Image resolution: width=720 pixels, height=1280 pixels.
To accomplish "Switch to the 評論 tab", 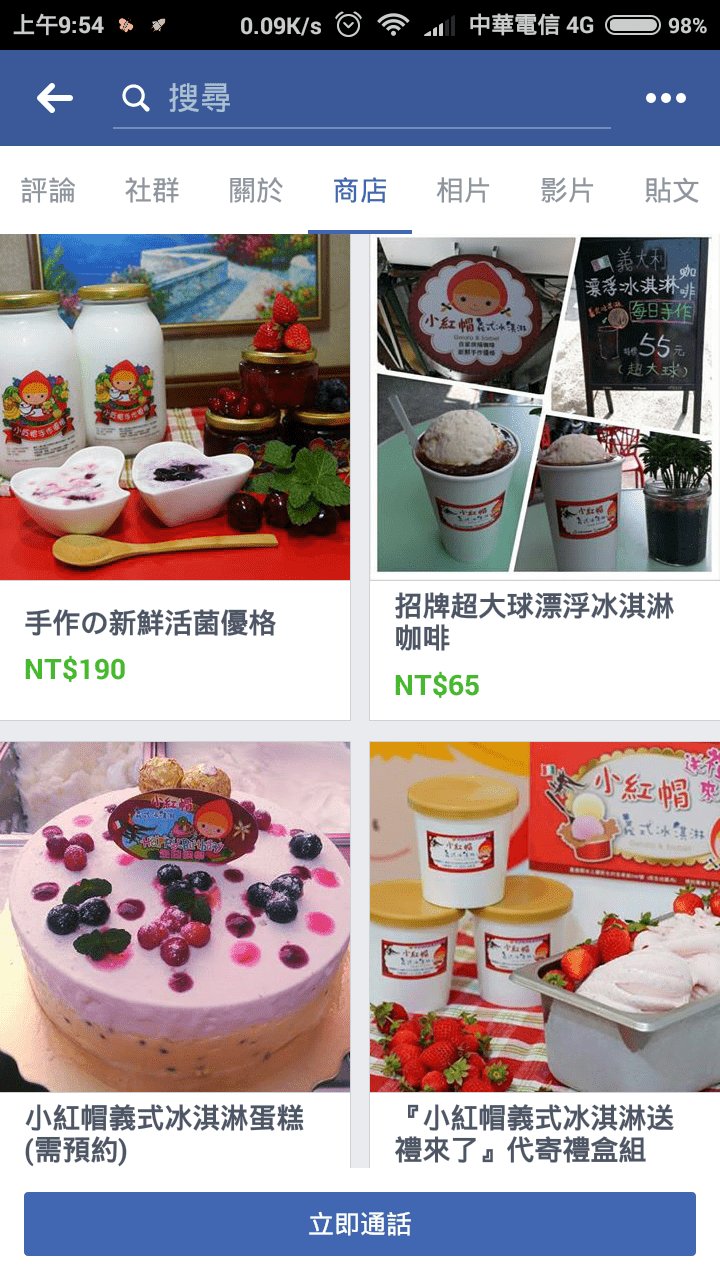I will (48, 190).
